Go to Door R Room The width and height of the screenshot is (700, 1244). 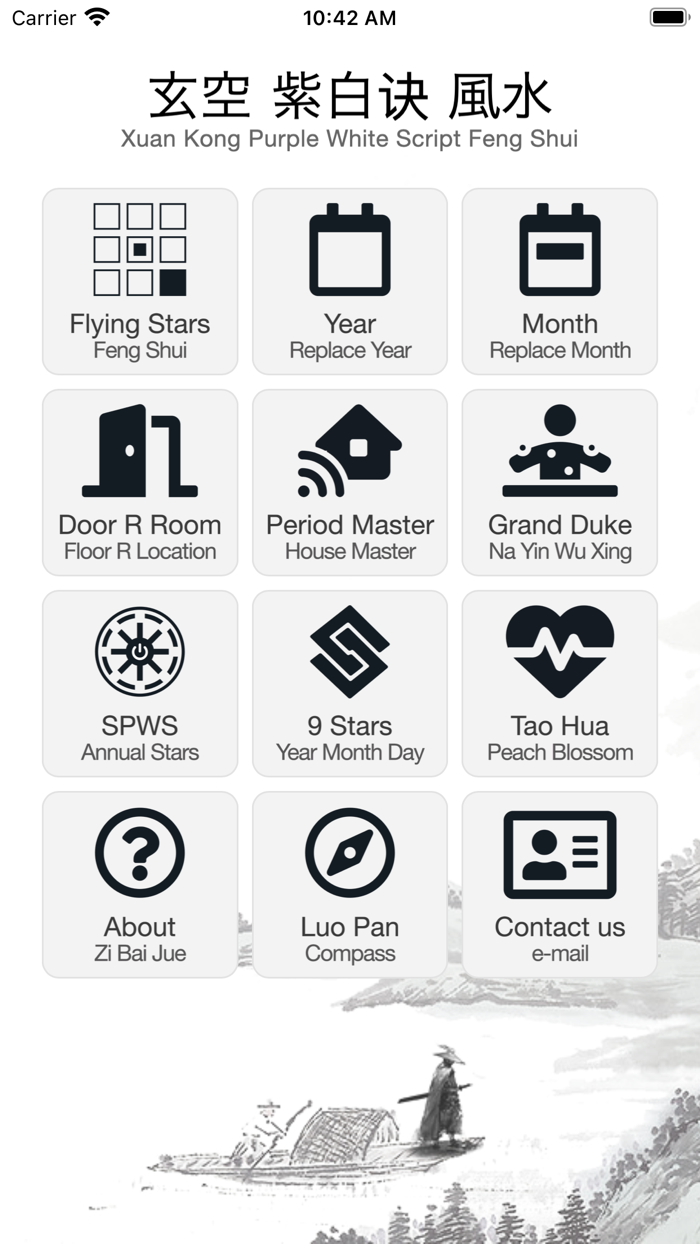140,482
